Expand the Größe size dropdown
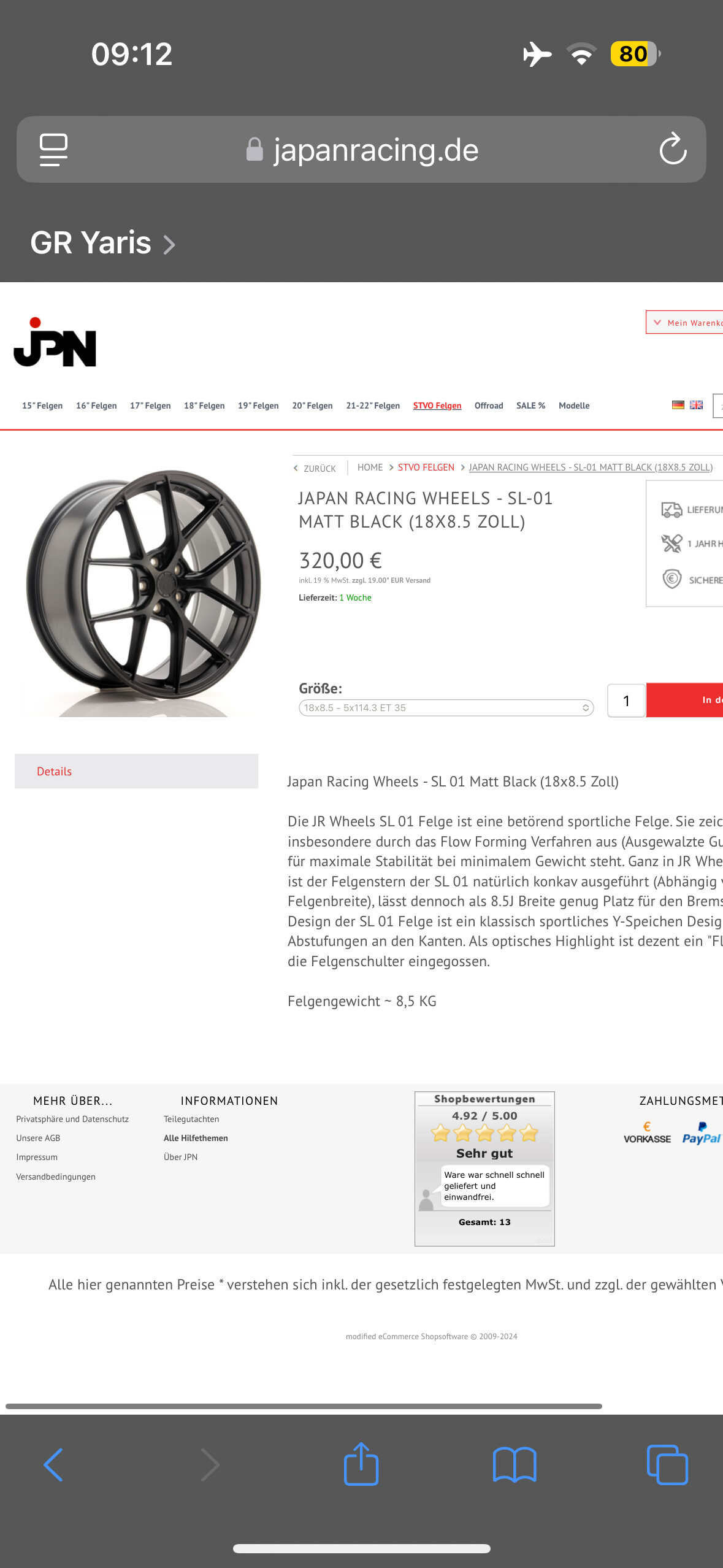This screenshot has height=1568, width=723. click(x=446, y=707)
